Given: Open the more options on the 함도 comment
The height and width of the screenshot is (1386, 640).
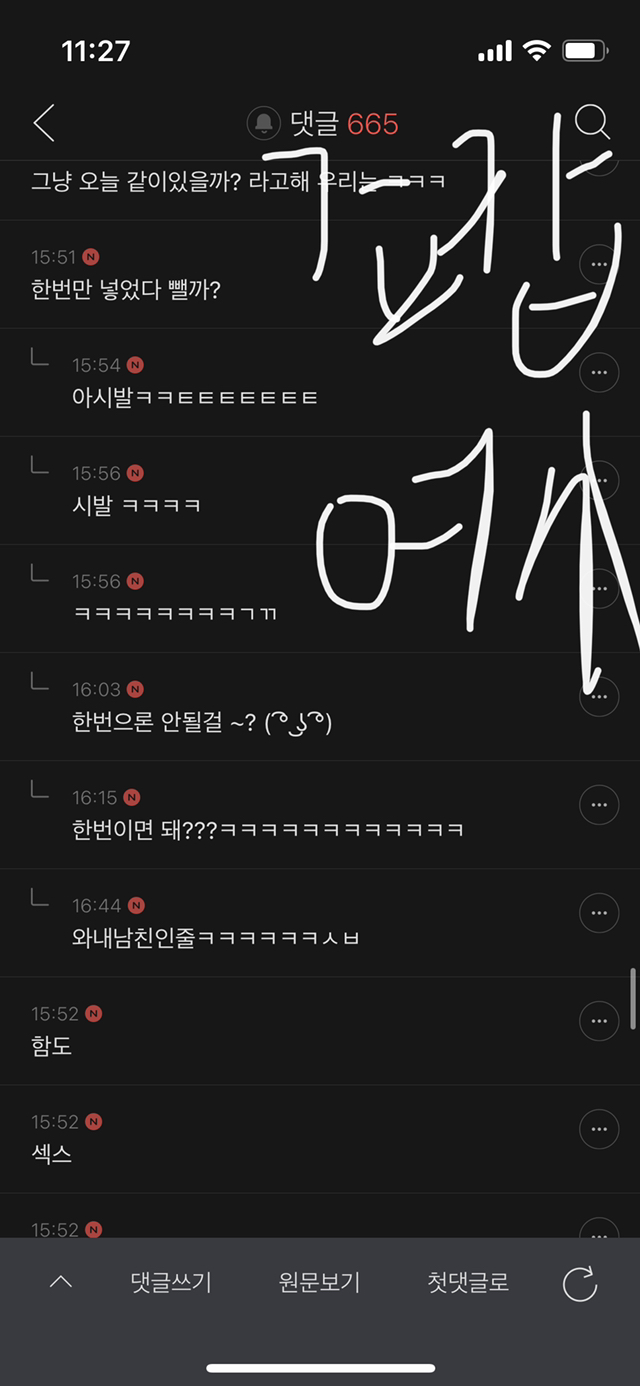Looking at the screenshot, I should click(599, 1021).
